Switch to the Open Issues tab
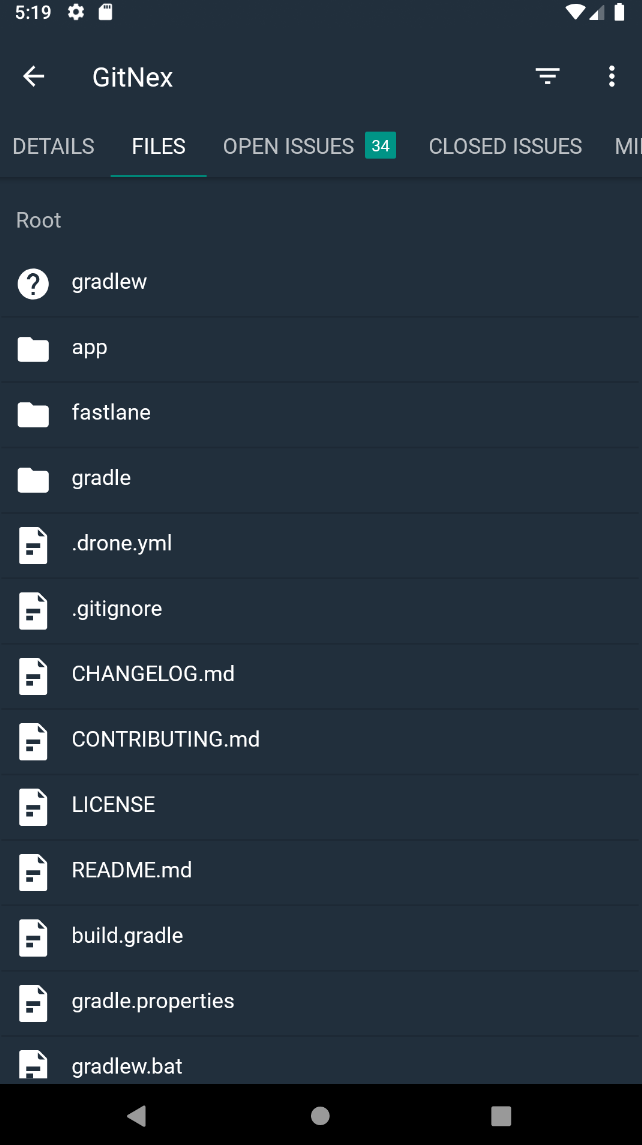Viewport: 642px width, 1145px height. click(x=308, y=146)
